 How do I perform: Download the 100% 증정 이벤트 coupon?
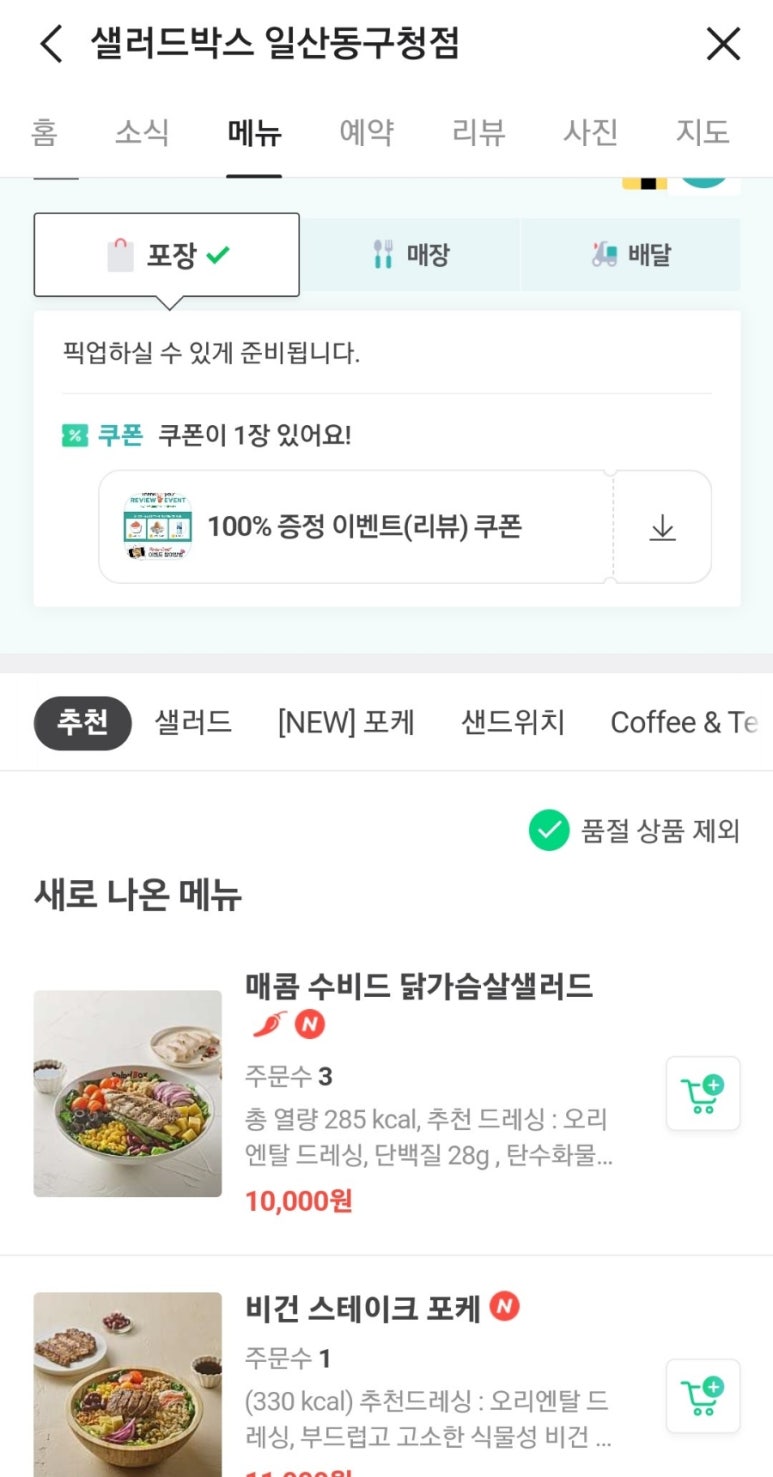[662, 527]
